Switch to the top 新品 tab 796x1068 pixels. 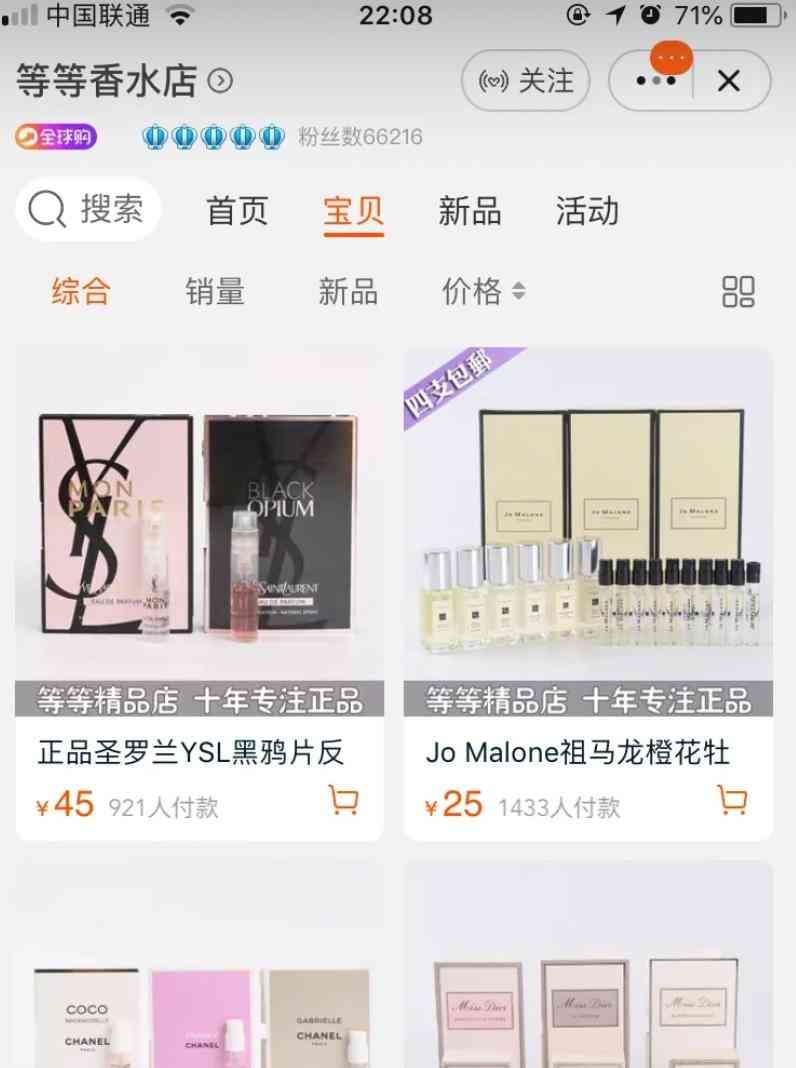469,211
